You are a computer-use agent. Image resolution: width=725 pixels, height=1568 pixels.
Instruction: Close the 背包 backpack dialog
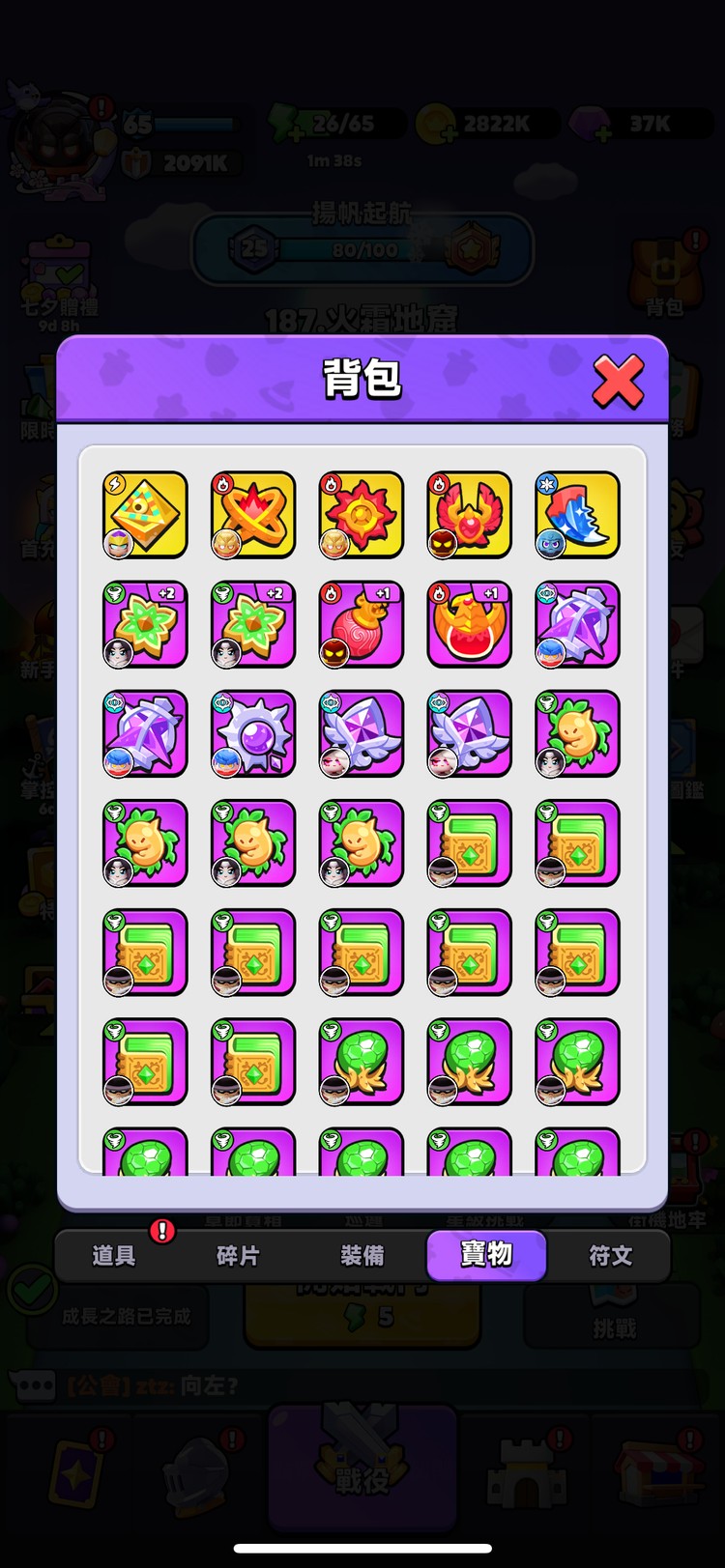click(618, 381)
